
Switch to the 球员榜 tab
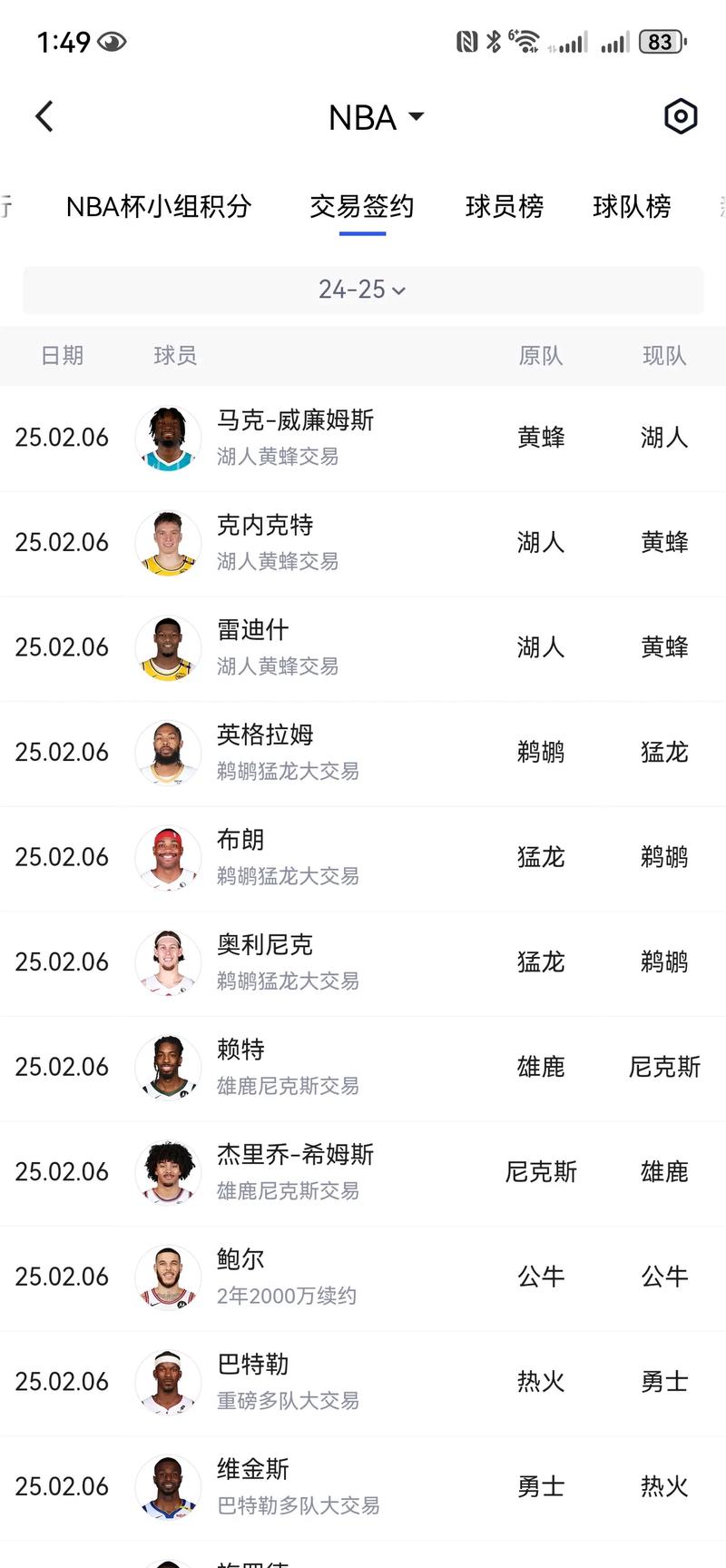(x=505, y=207)
